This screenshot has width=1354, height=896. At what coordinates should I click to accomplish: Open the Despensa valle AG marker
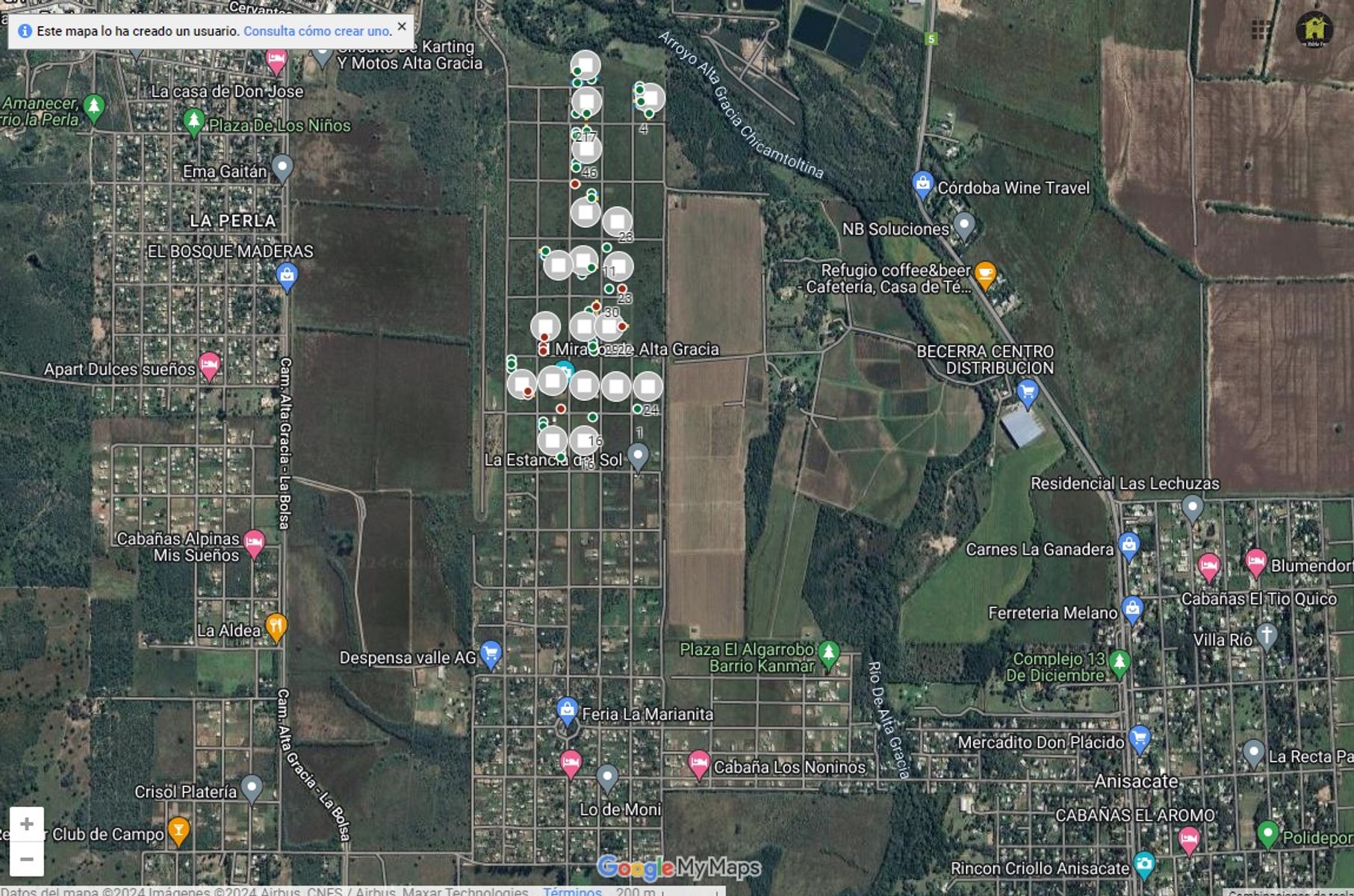point(490,653)
